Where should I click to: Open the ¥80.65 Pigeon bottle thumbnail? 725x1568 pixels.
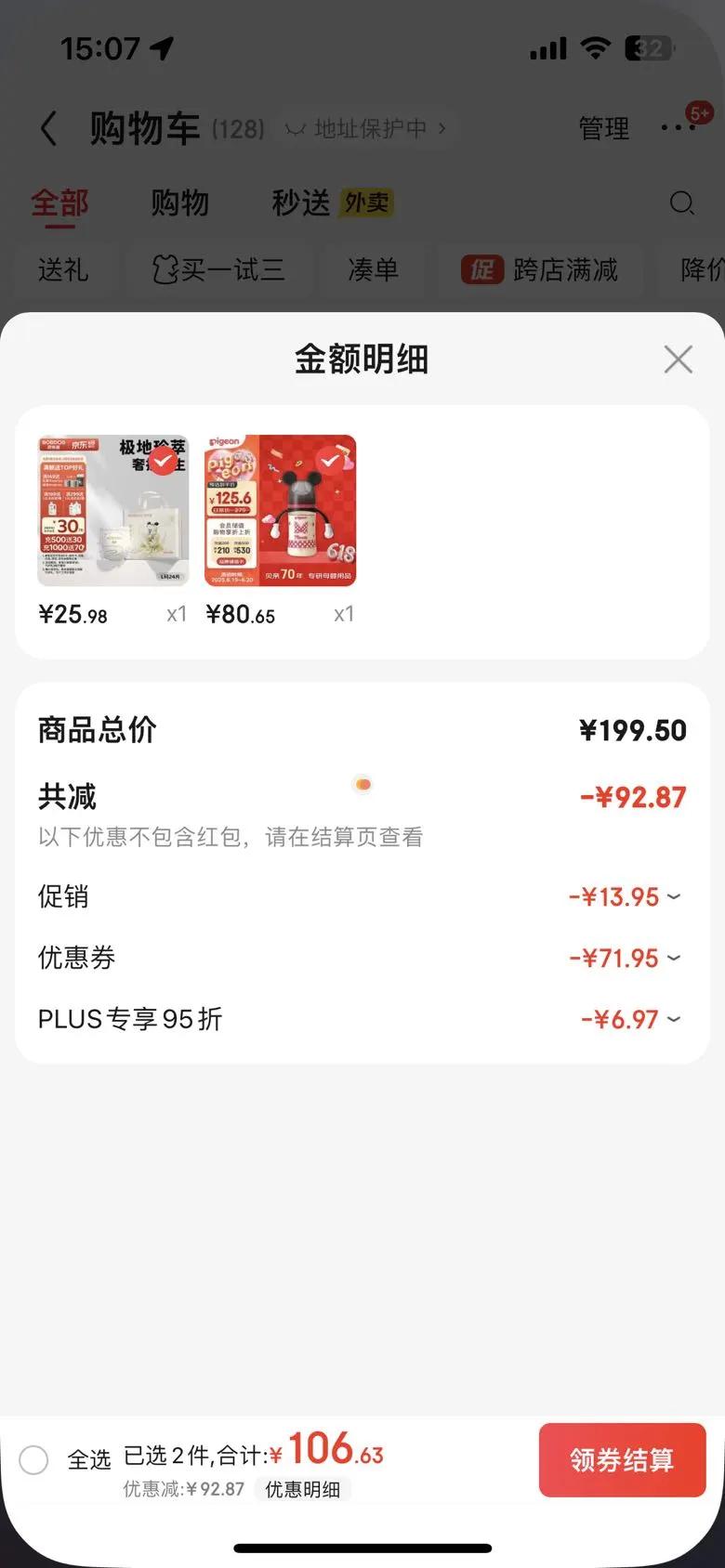280,510
